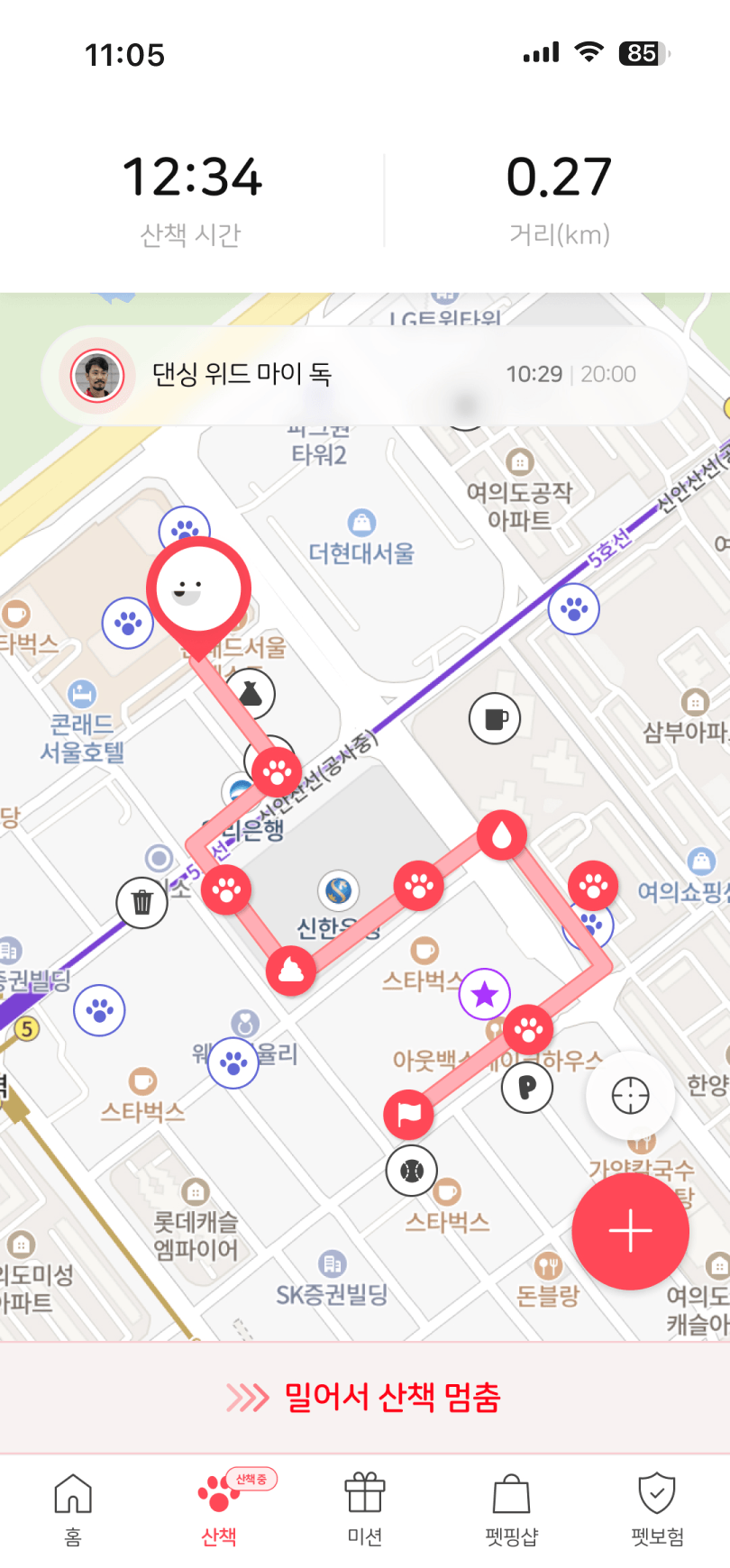
Task: Switch to the 펫보험 tab
Action: point(657,1509)
